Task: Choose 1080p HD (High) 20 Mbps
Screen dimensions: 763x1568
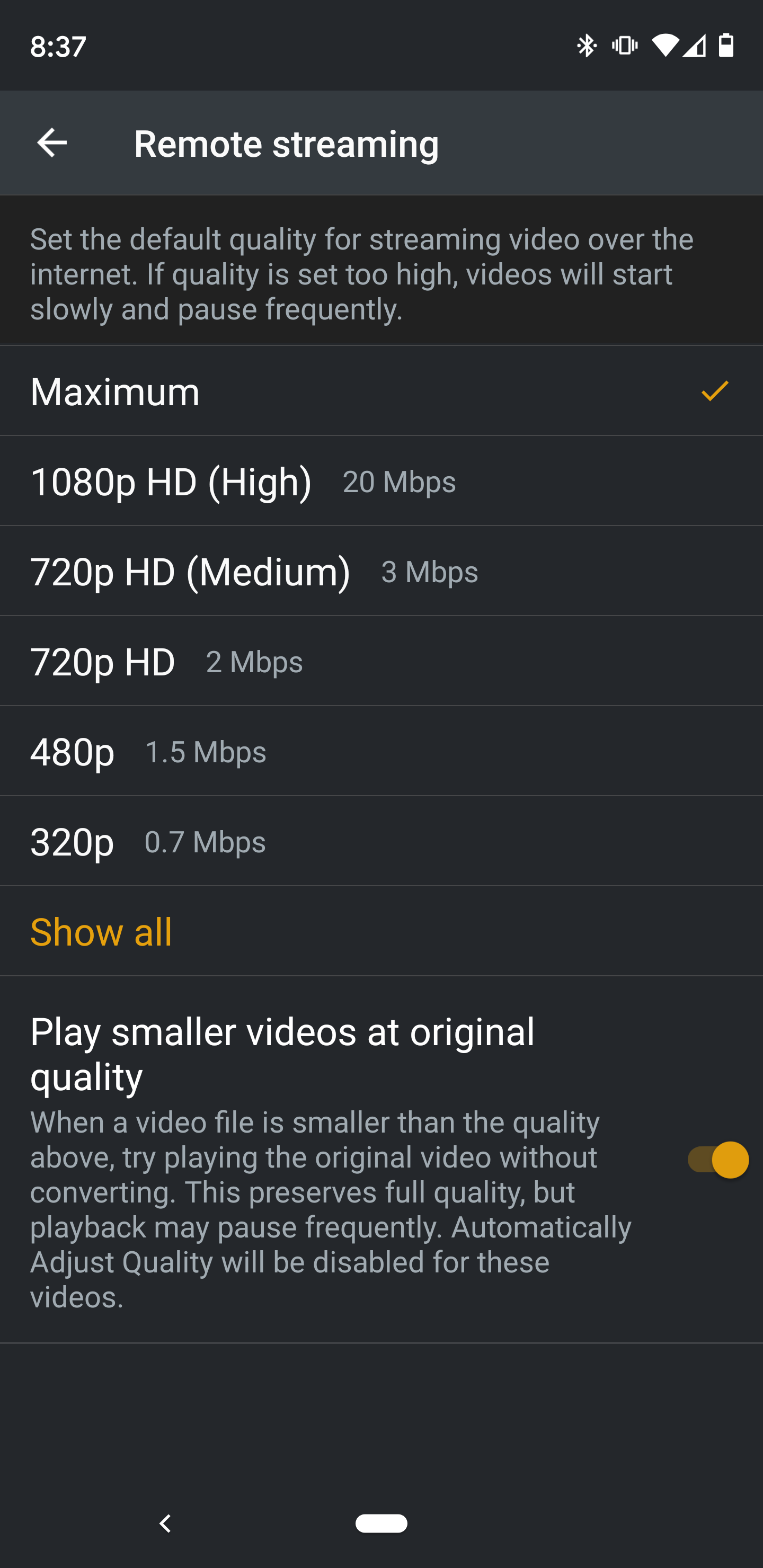Action: pyautogui.click(x=381, y=481)
